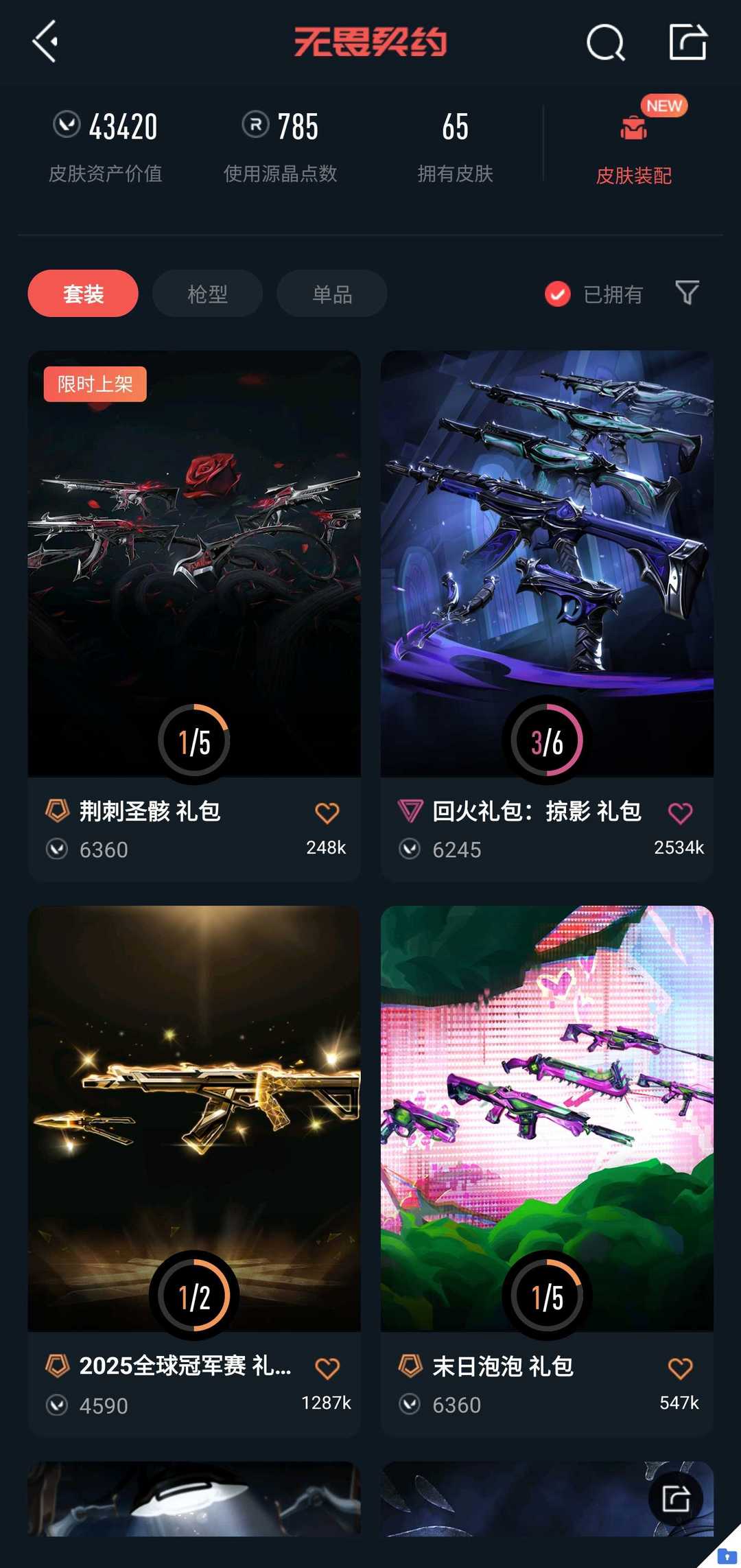Open the filter funnel icon
This screenshot has width=741, height=1568.
[687, 292]
